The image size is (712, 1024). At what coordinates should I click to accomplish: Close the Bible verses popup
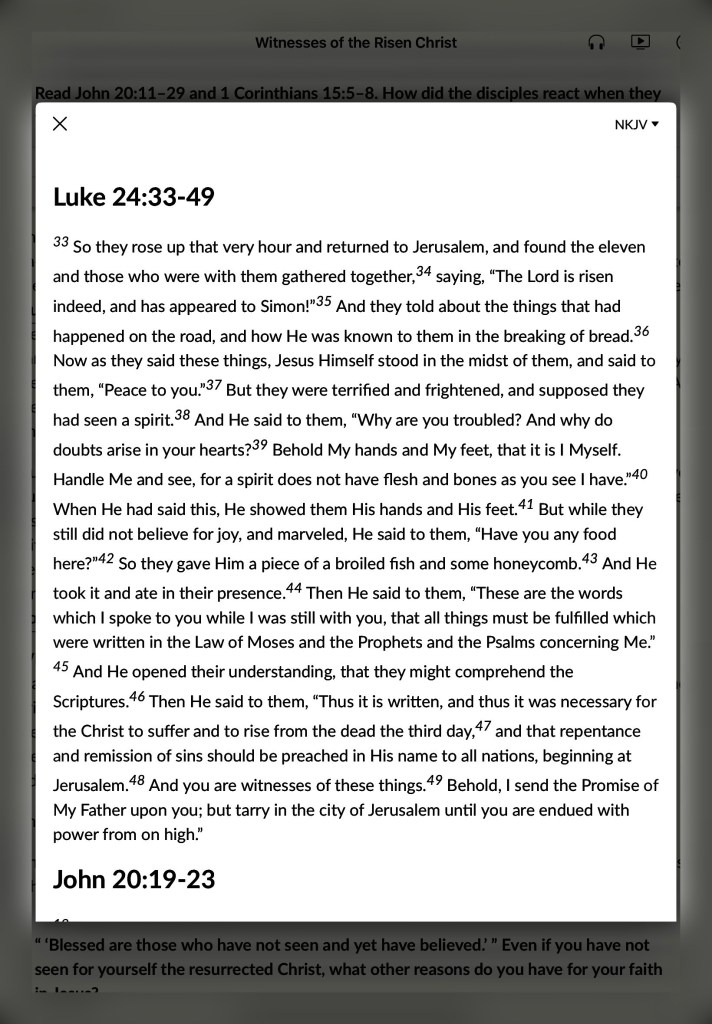point(60,124)
